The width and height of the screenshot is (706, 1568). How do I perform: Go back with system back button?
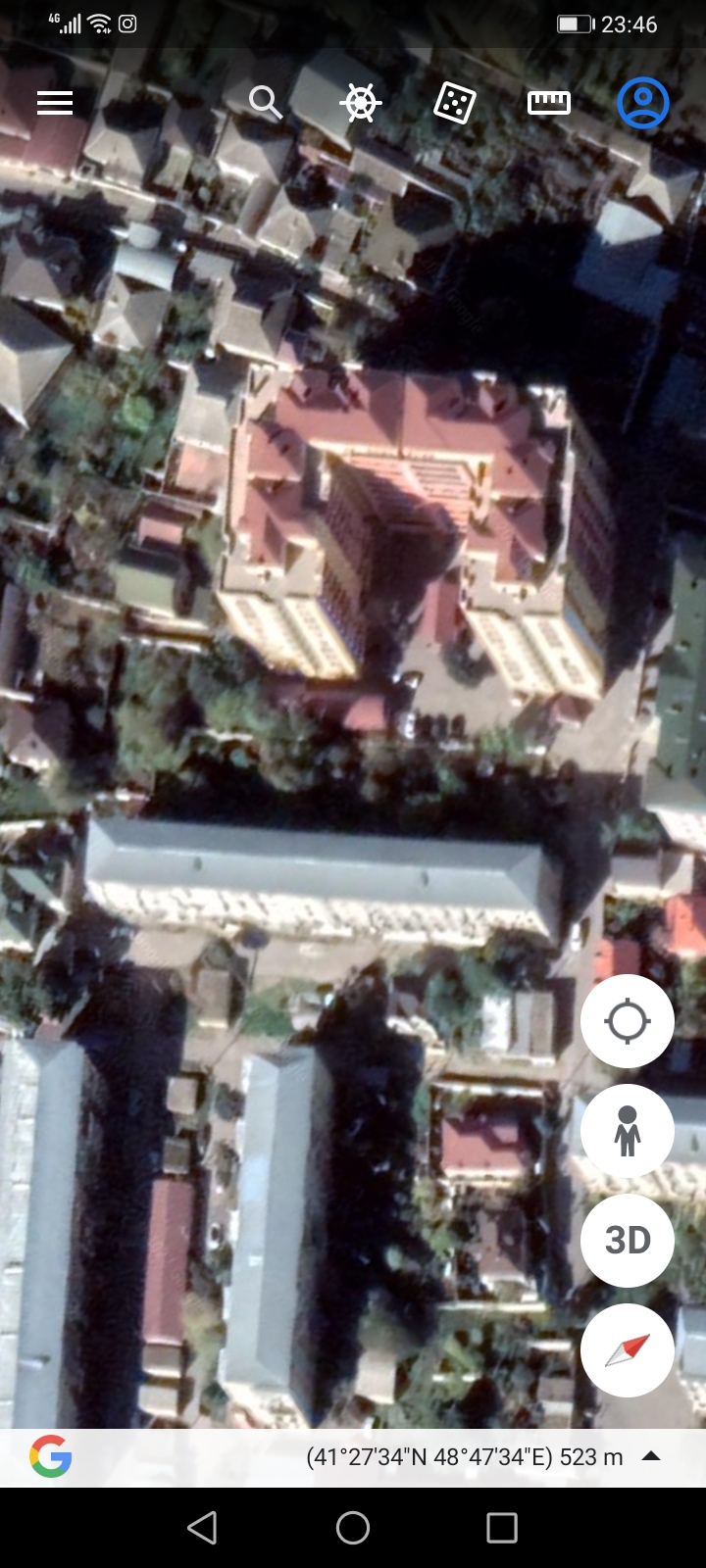pos(202,1528)
